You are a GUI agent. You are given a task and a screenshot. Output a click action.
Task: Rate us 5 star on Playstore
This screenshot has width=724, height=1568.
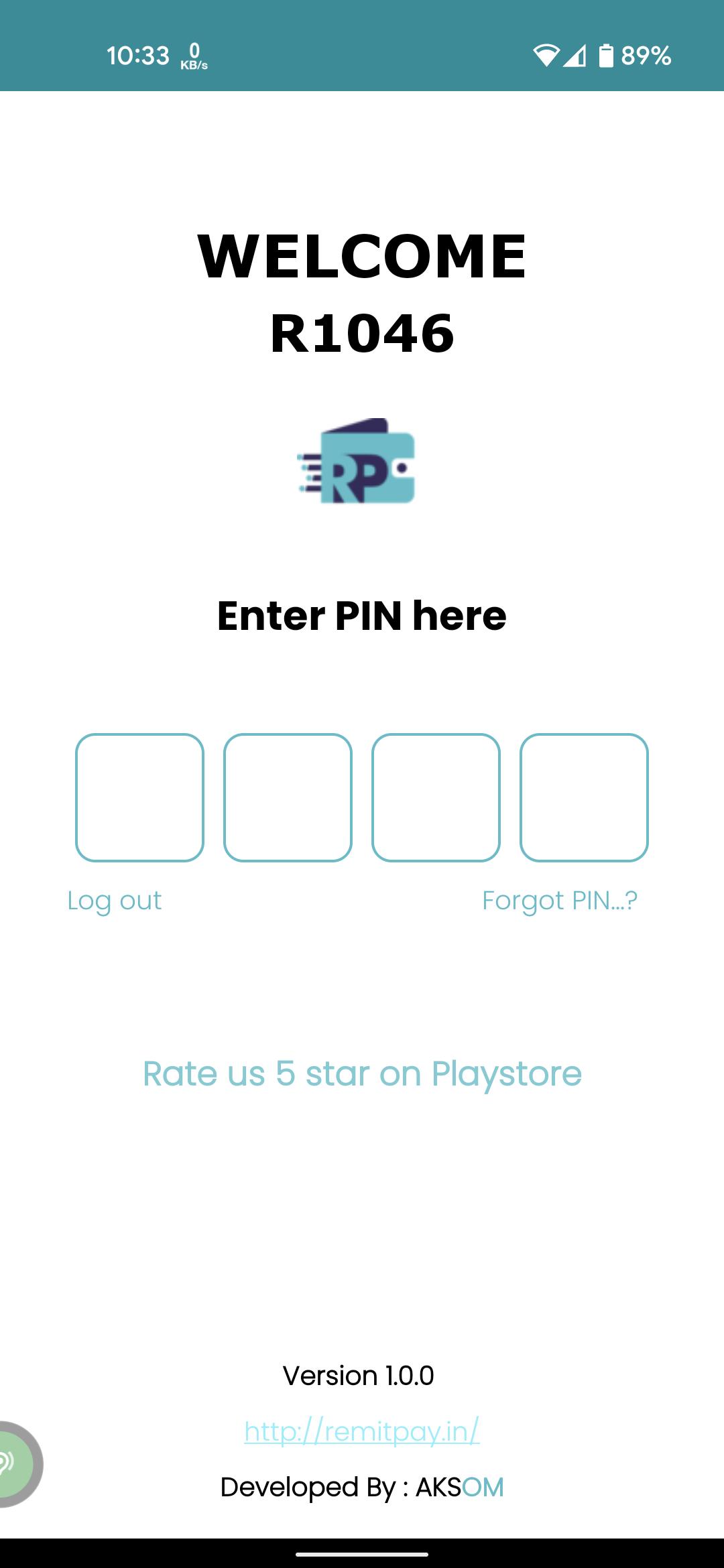362,1073
